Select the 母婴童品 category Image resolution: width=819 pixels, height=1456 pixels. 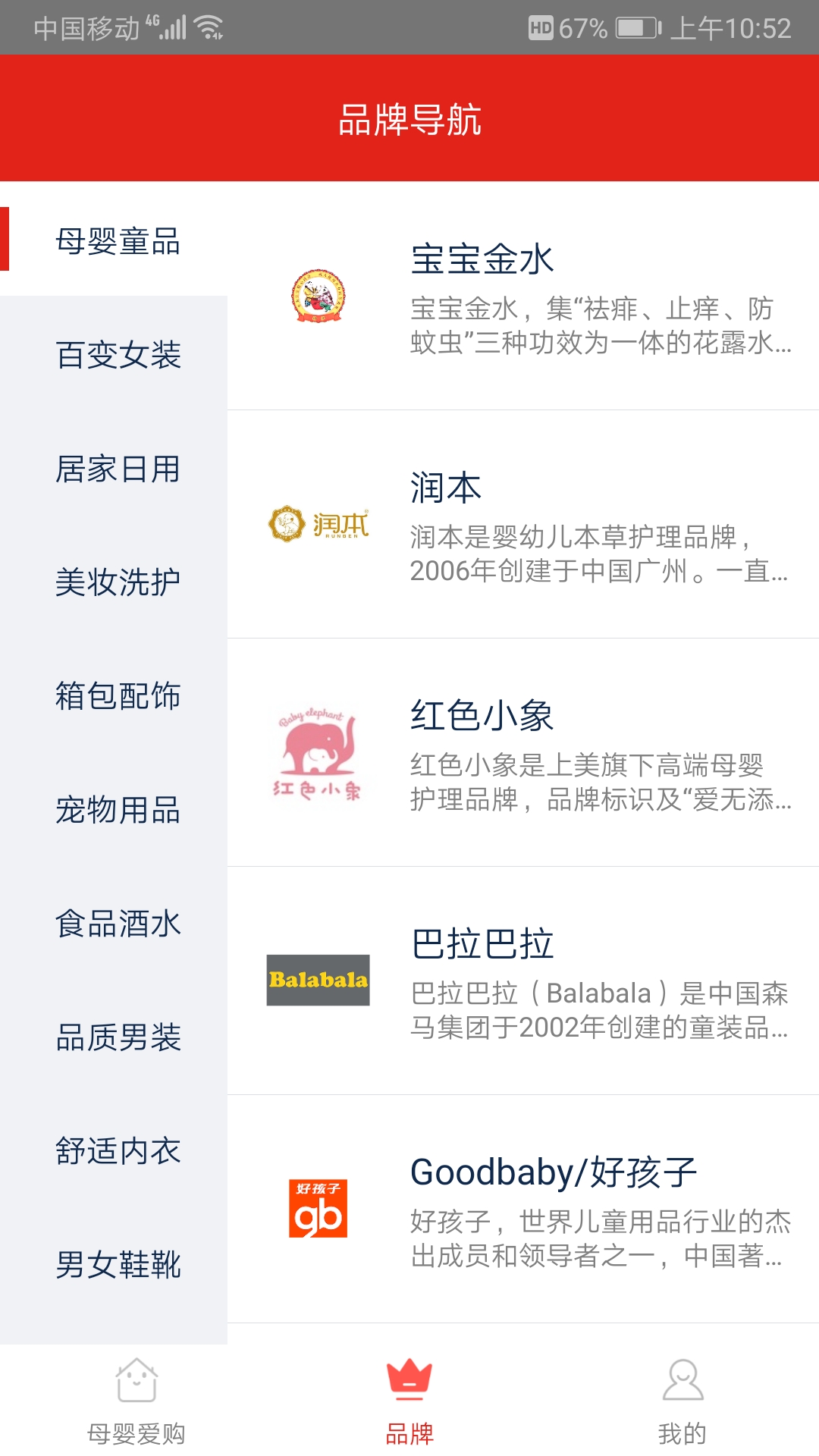(118, 241)
